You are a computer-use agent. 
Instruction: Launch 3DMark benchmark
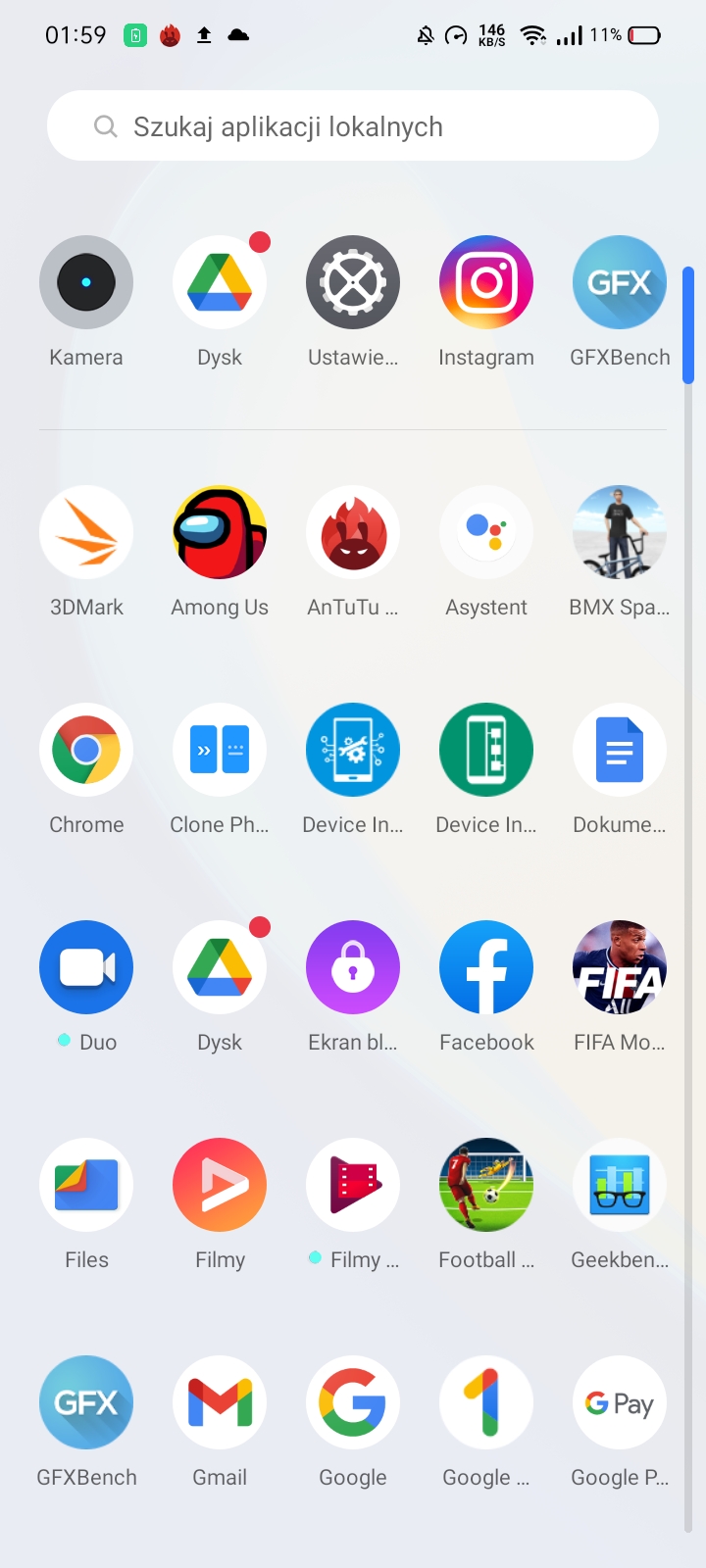pyautogui.click(x=86, y=532)
